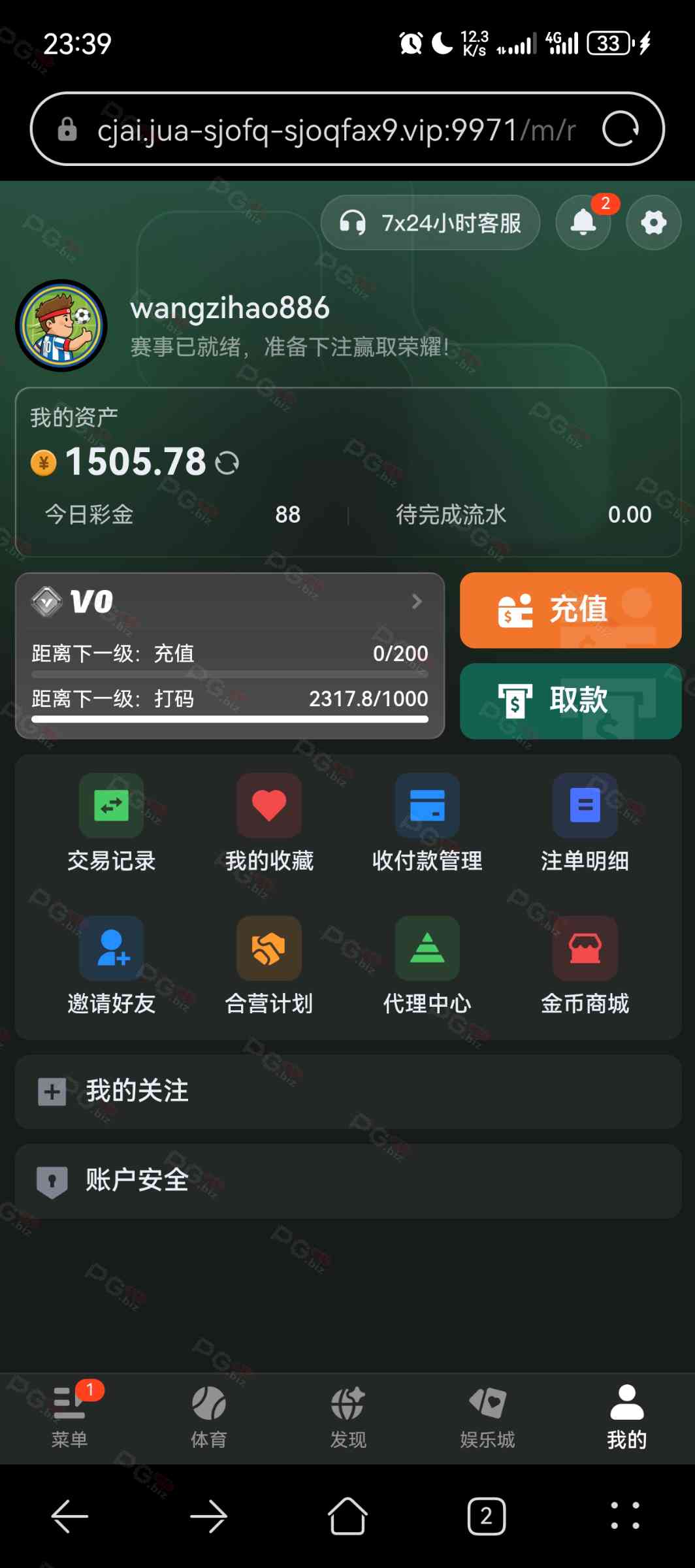This screenshot has width=695, height=1568.
Task: Tap the 充值 deposit button
Action: (570, 610)
